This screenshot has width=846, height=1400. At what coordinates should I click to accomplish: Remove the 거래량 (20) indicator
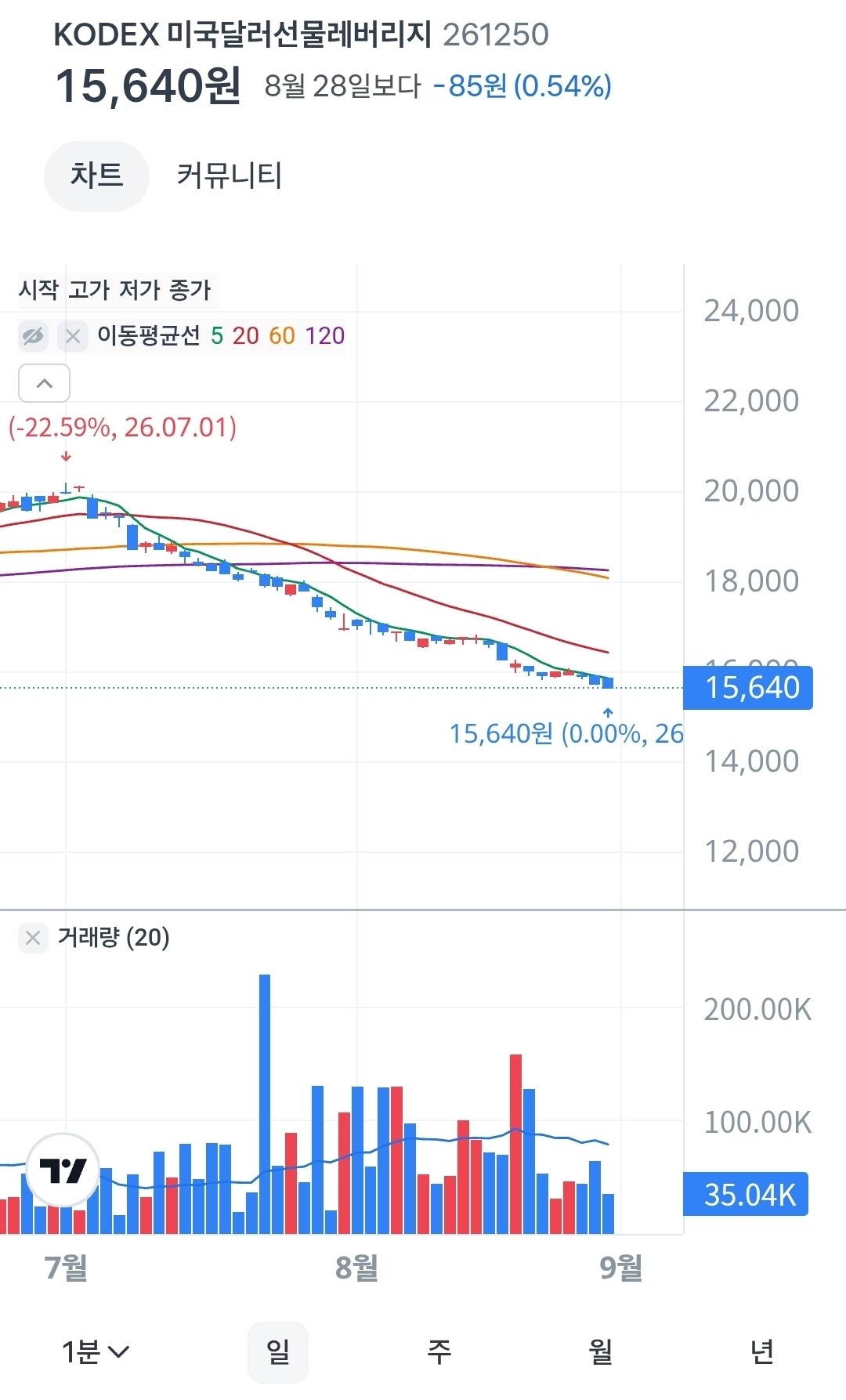(33, 938)
